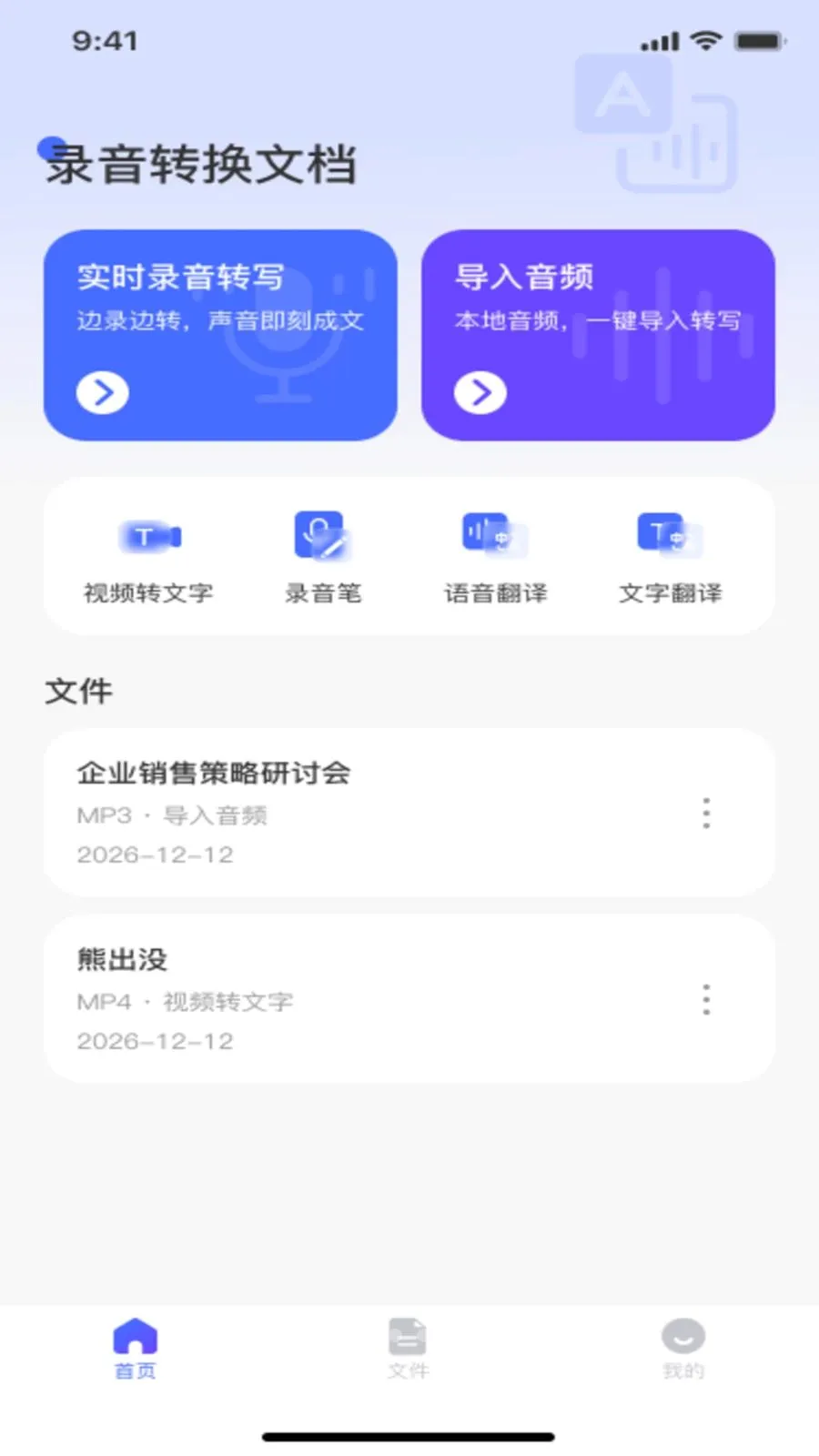Open the 导入音频 card
This screenshot has width=819, height=1456.
click(x=598, y=335)
